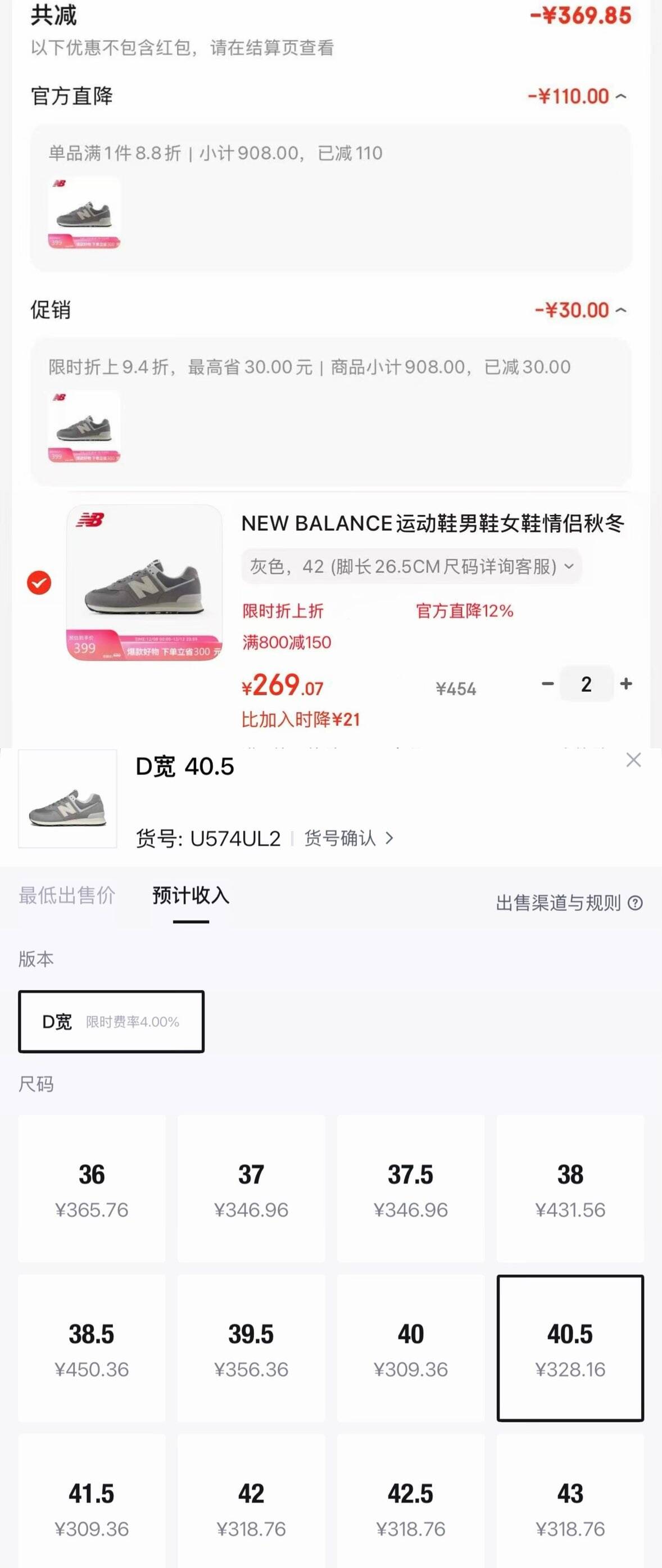Screen dimensions: 662x1568
Task: Choose size 37 at ¥346.96
Action: pos(251,1189)
